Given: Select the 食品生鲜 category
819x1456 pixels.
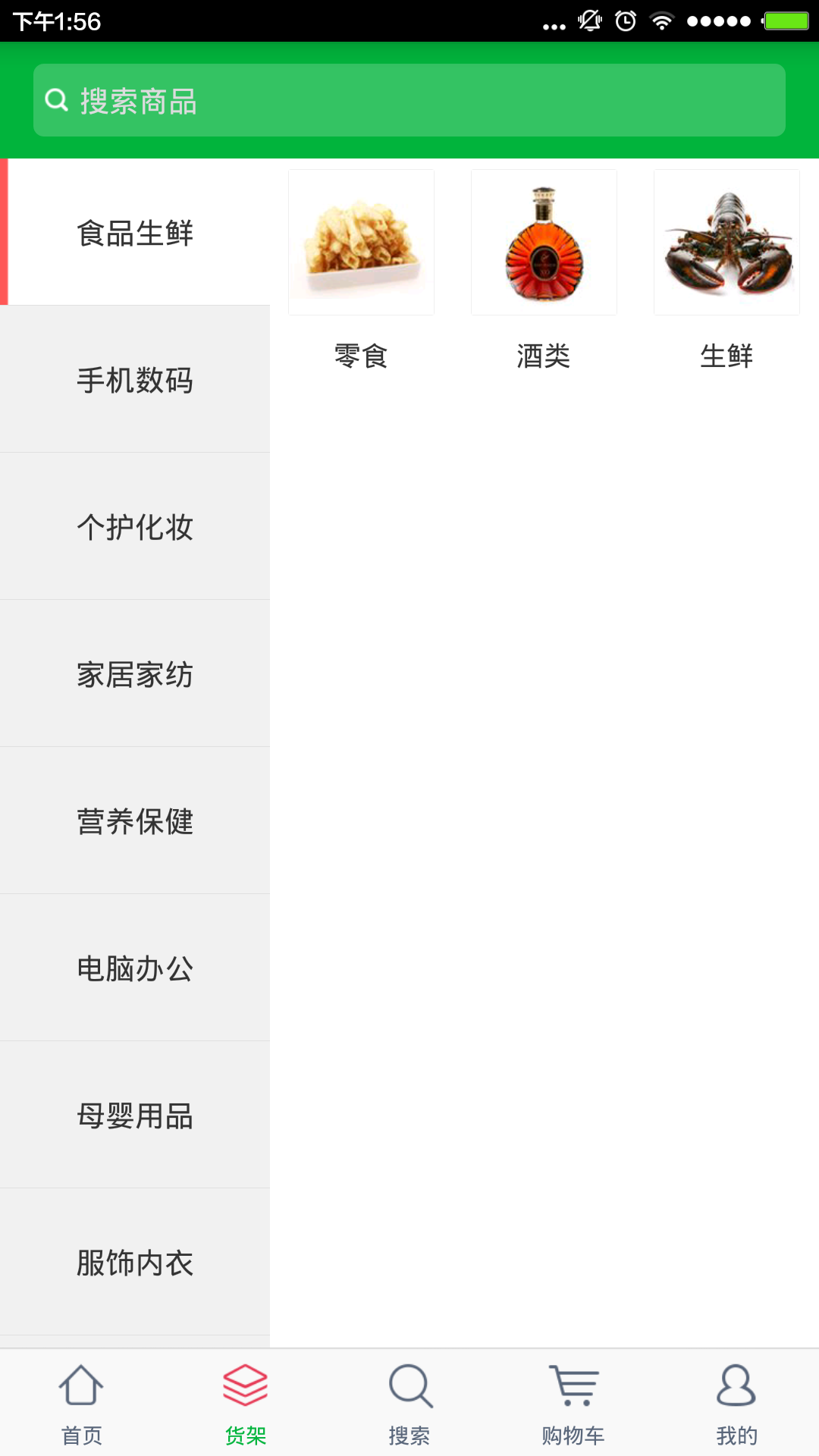Looking at the screenshot, I should tap(135, 232).
